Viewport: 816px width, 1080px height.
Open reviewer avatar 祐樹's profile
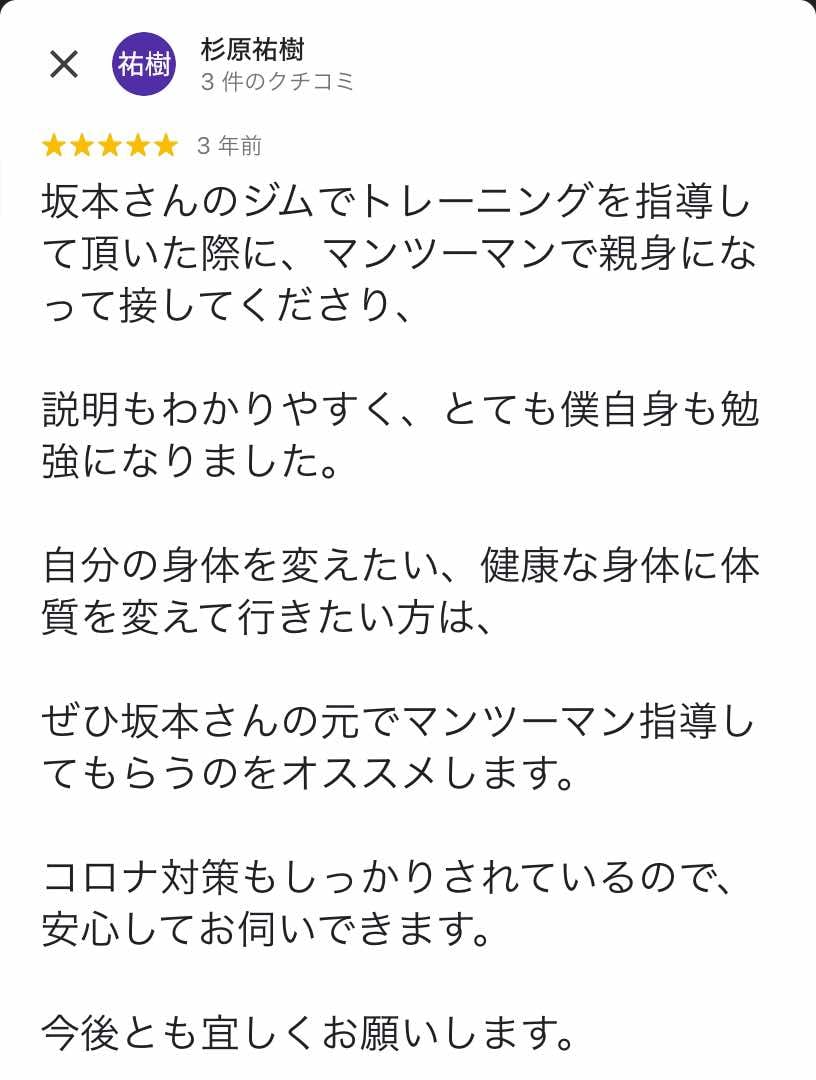click(x=144, y=65)
